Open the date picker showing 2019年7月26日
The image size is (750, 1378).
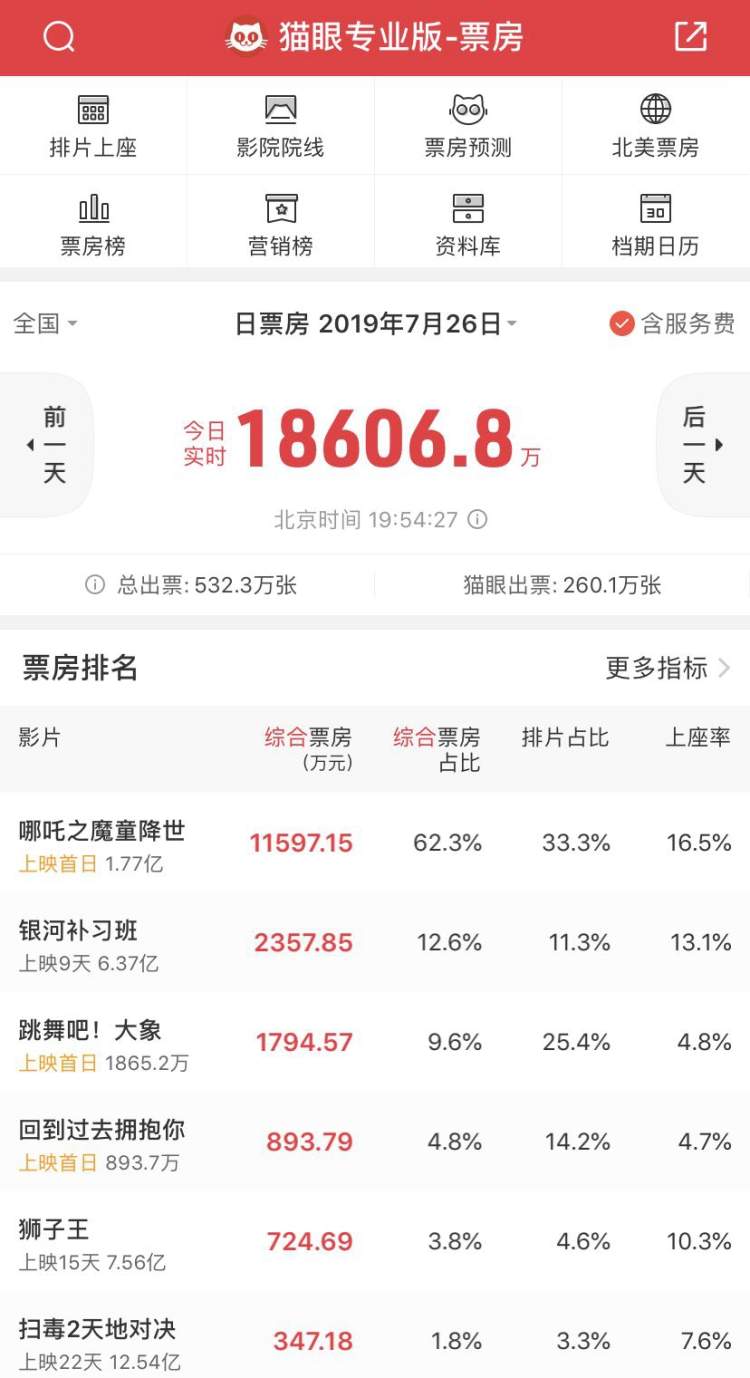(x=376, y=323)
